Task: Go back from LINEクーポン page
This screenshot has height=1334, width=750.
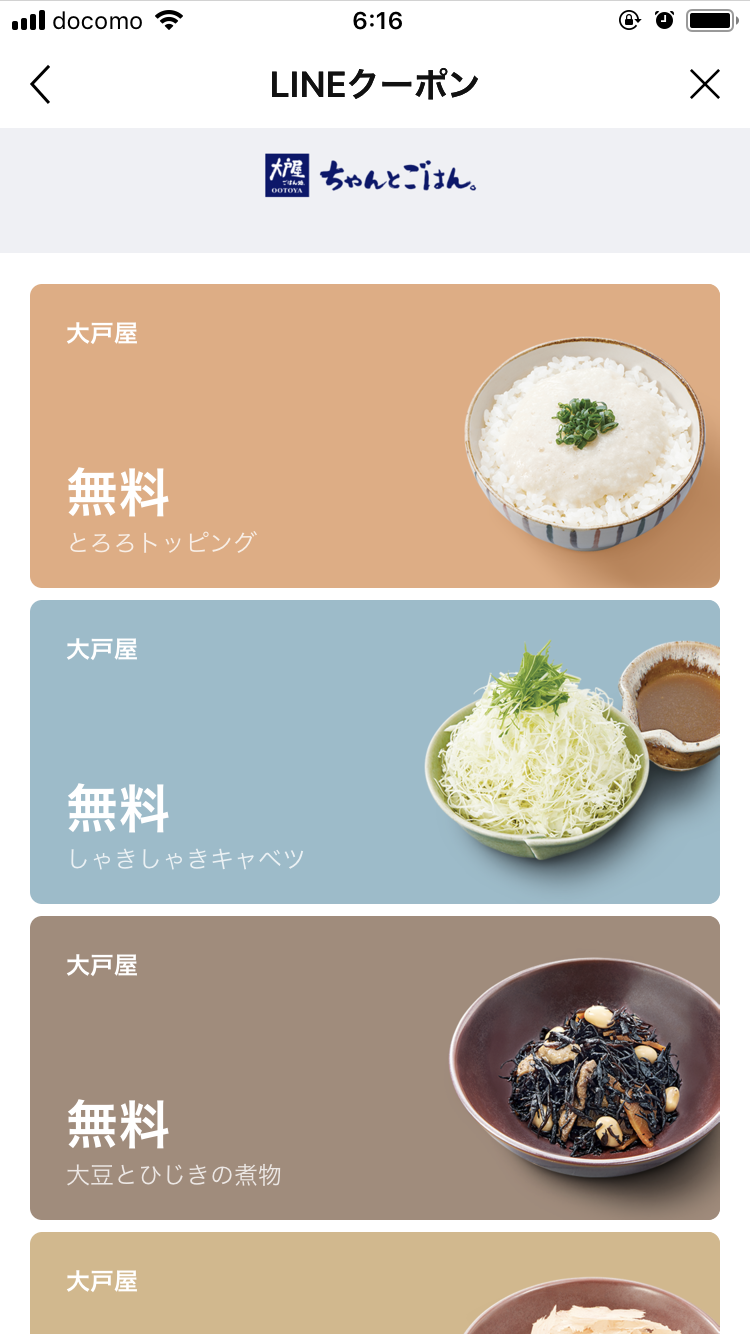Action: pyautogui.click(x=40, y=85)
